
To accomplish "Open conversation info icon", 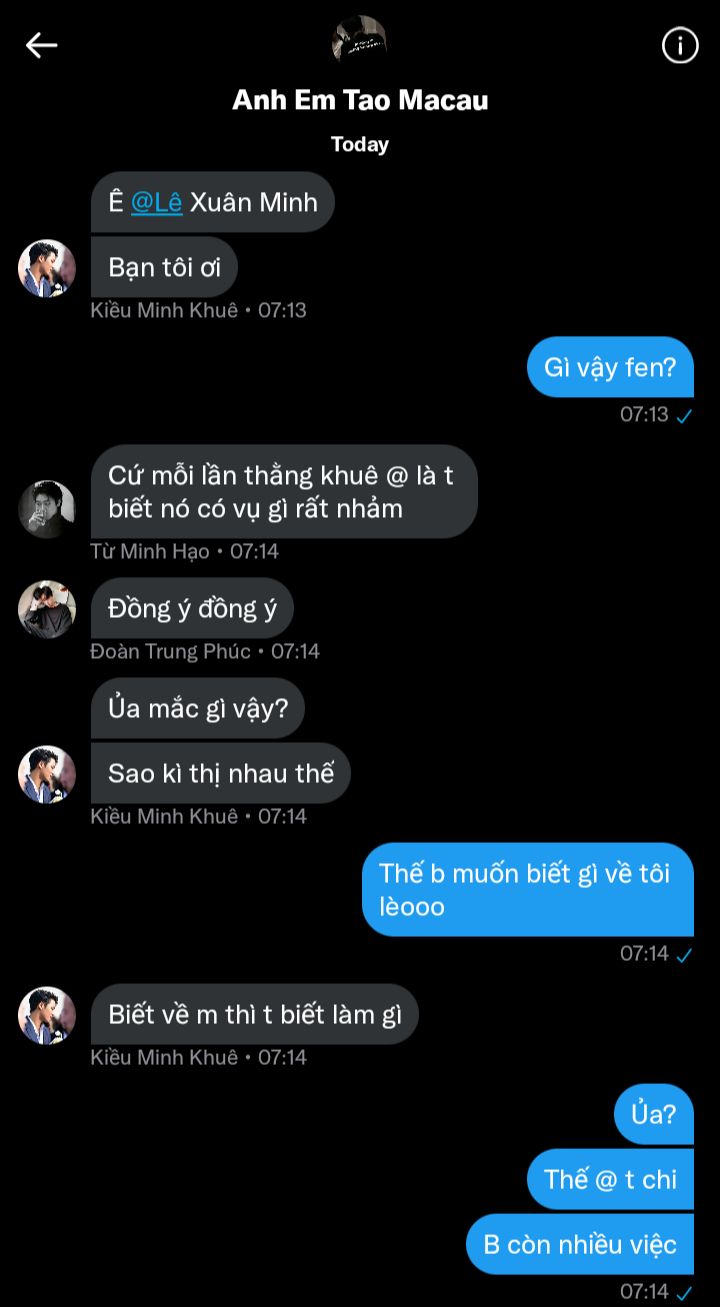I will pos(680,45).
